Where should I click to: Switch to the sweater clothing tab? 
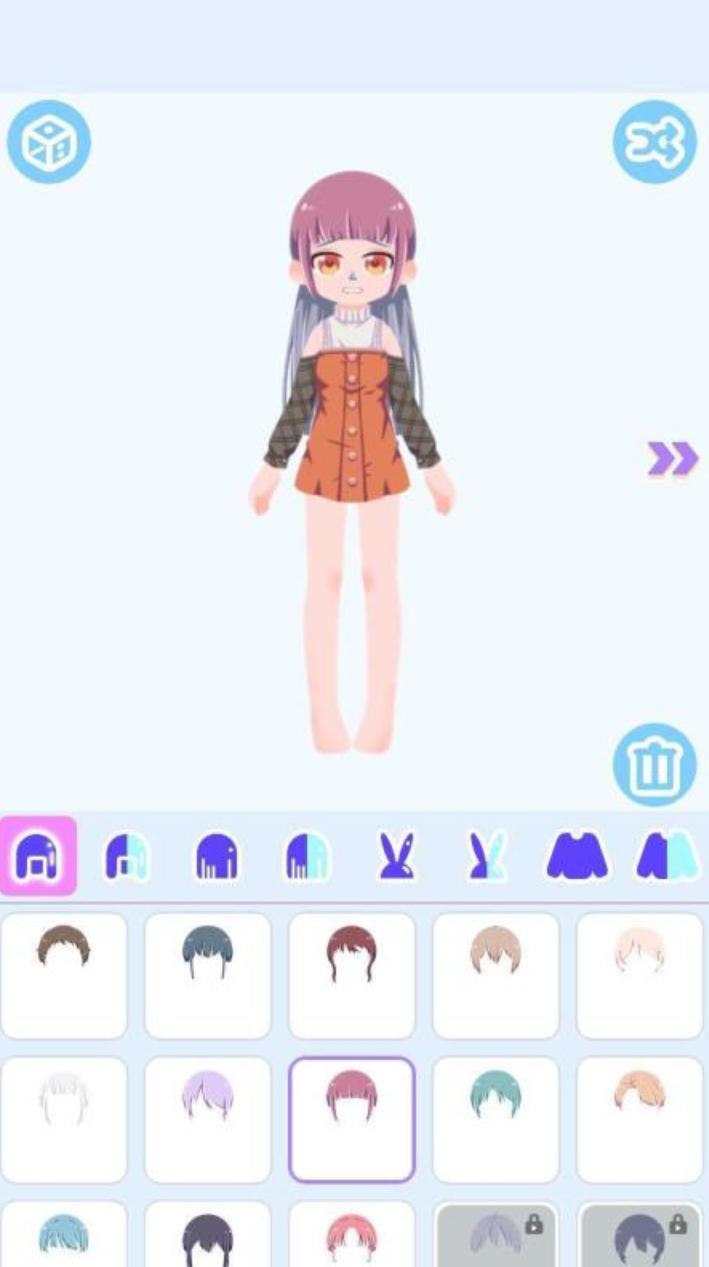pos(577,857)
